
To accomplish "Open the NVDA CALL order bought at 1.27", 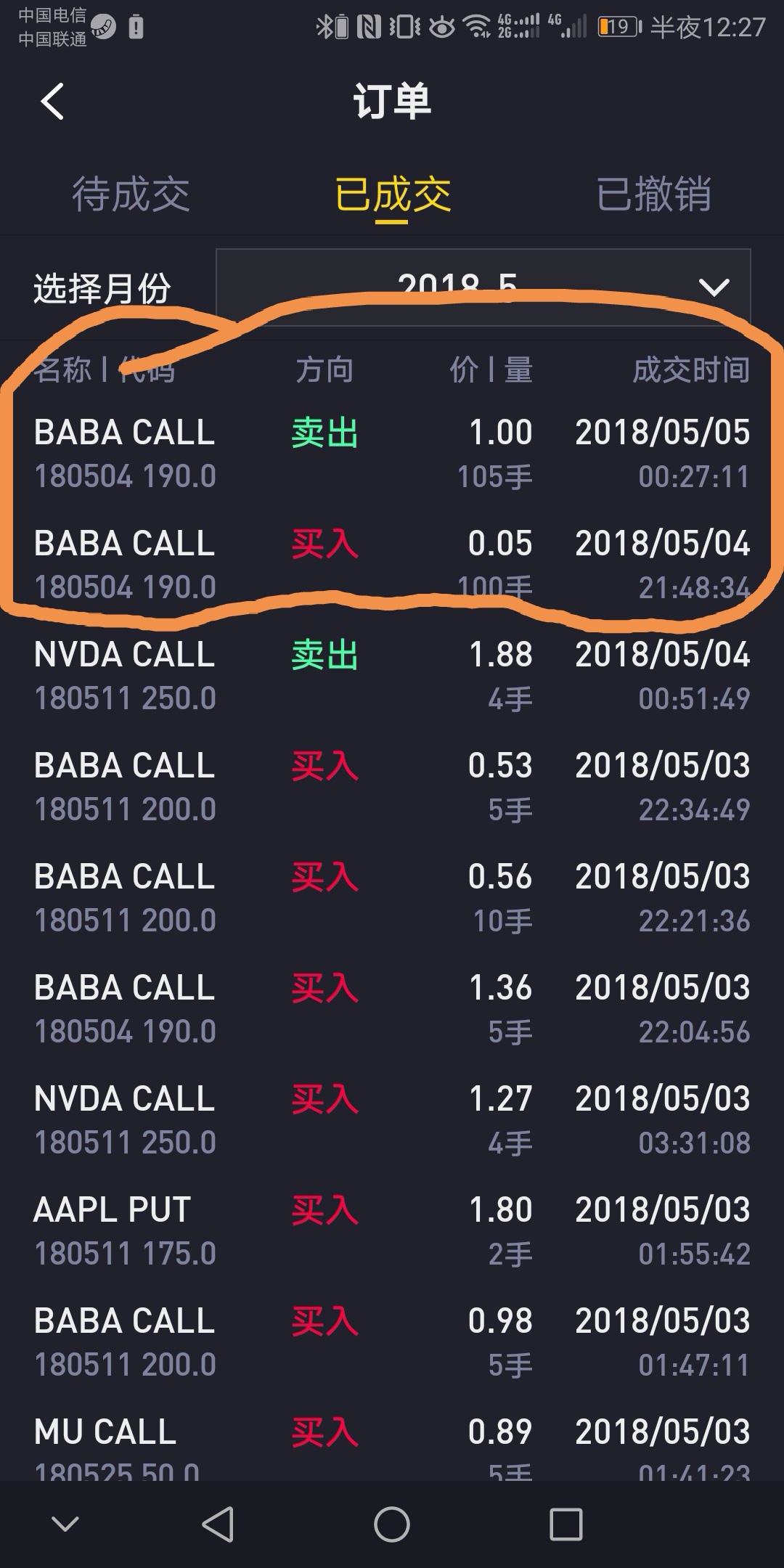I will (x=392, y=1120).
